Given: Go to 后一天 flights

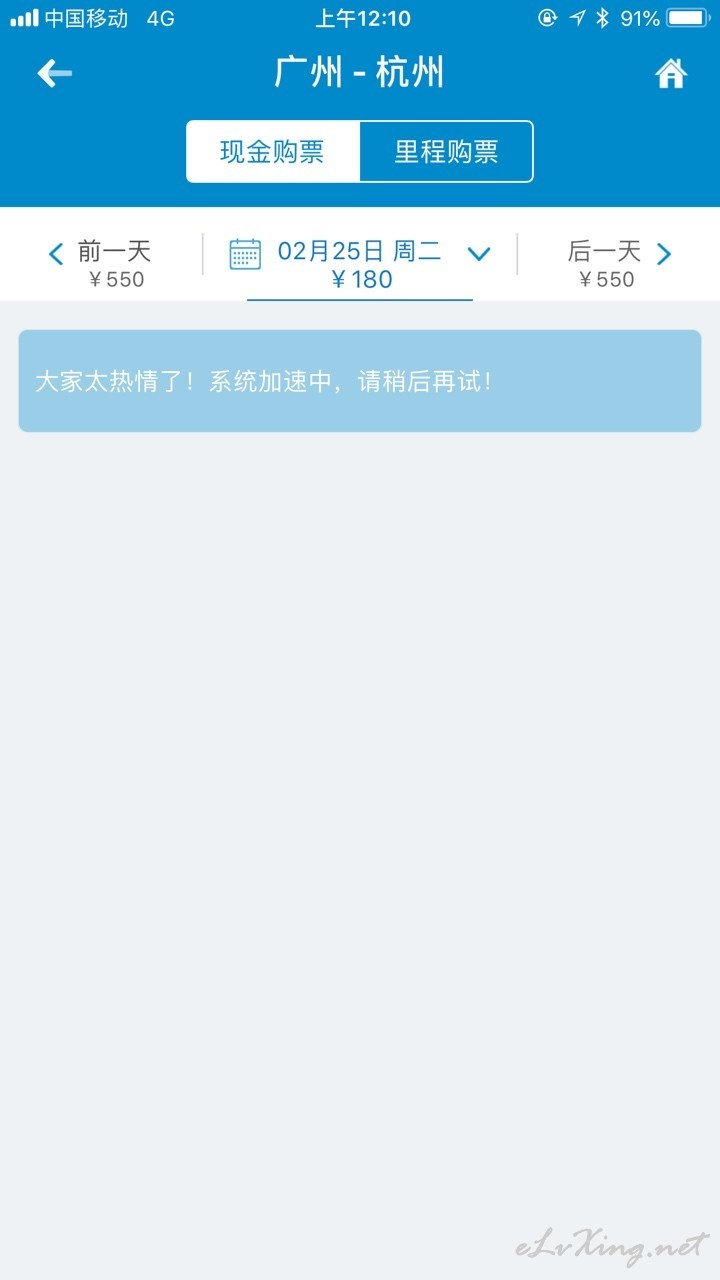Looking at the screenshot, I should 620,264.
